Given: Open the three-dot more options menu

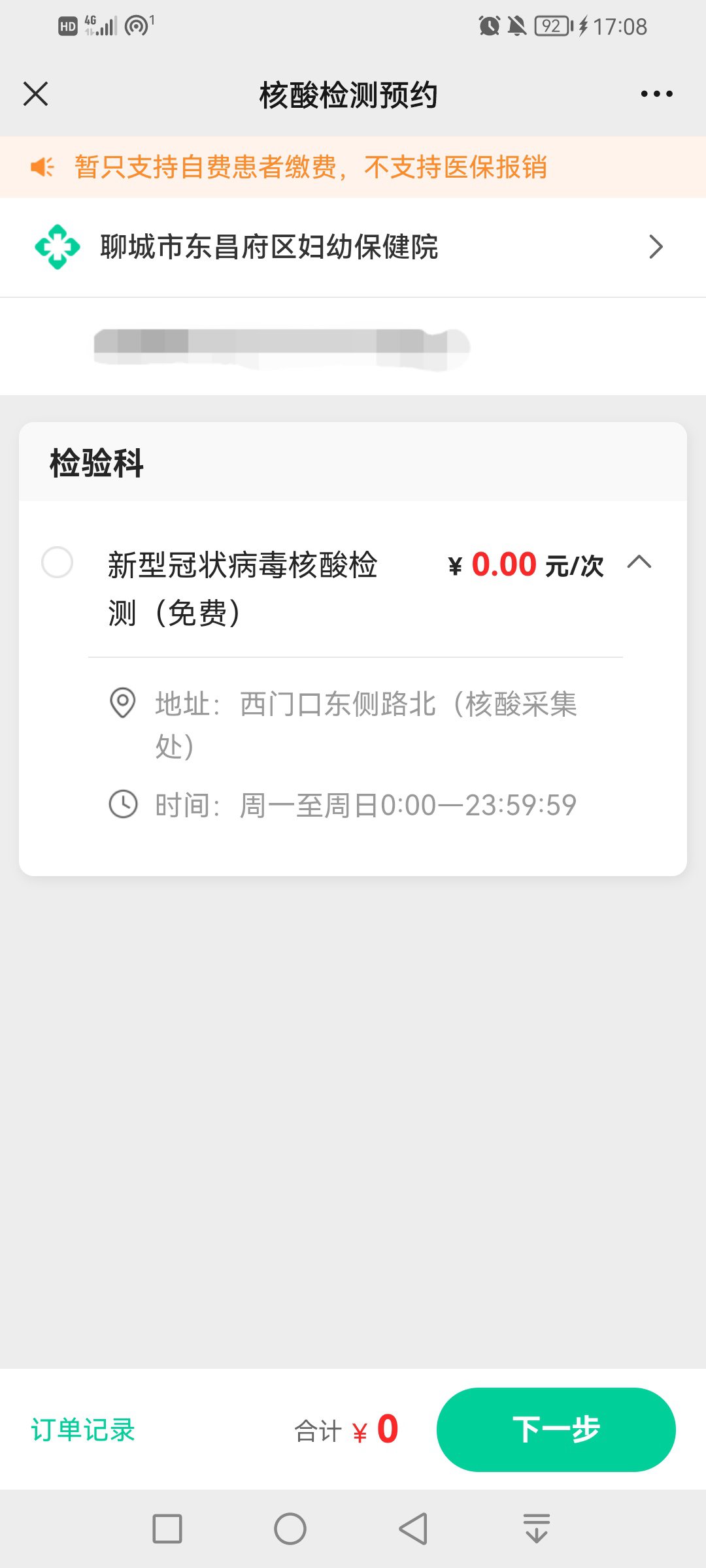Looking at the screenshot, I should pos(656,94).
